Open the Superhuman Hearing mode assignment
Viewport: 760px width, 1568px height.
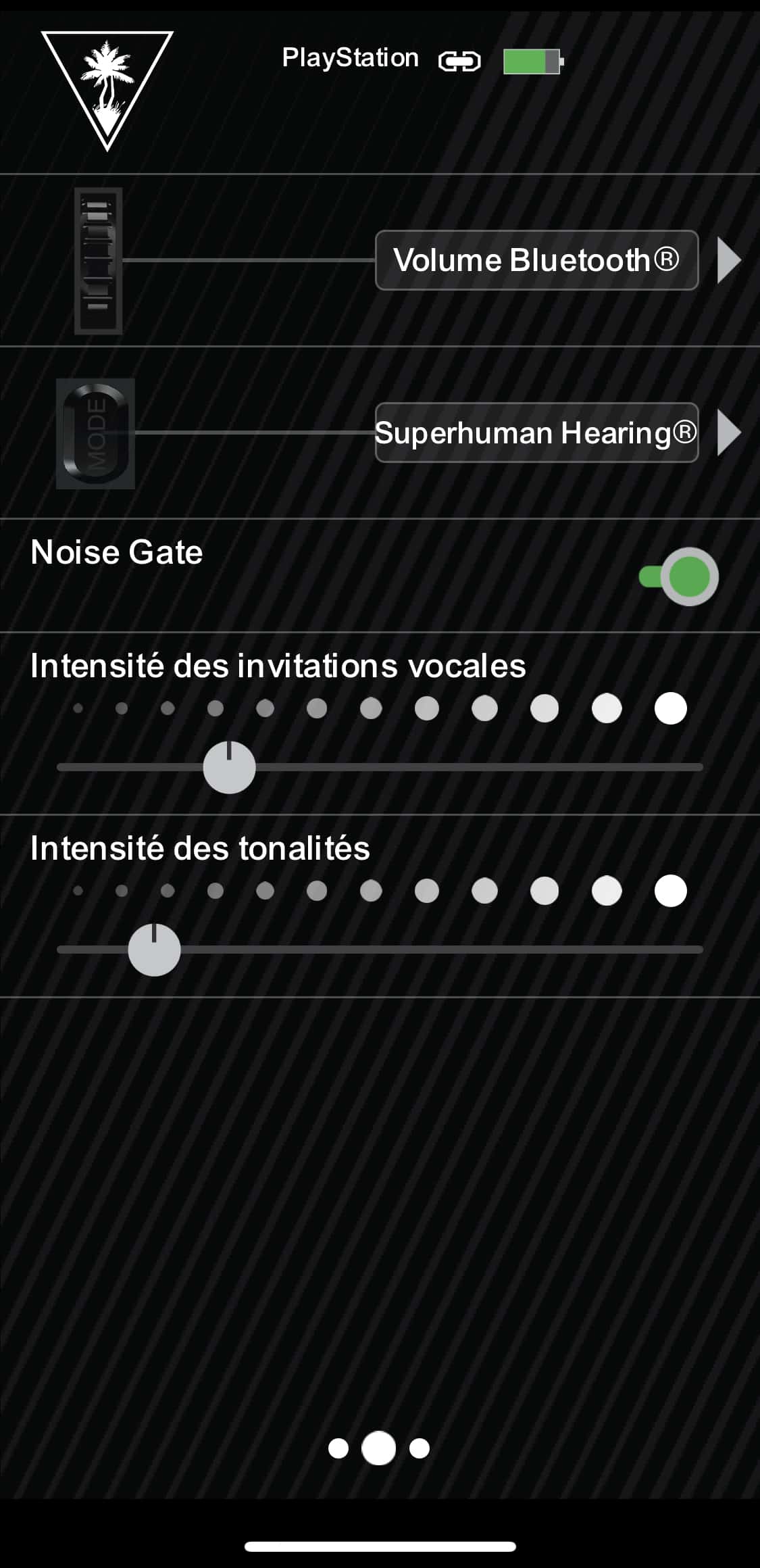click(x=536, y=433)
